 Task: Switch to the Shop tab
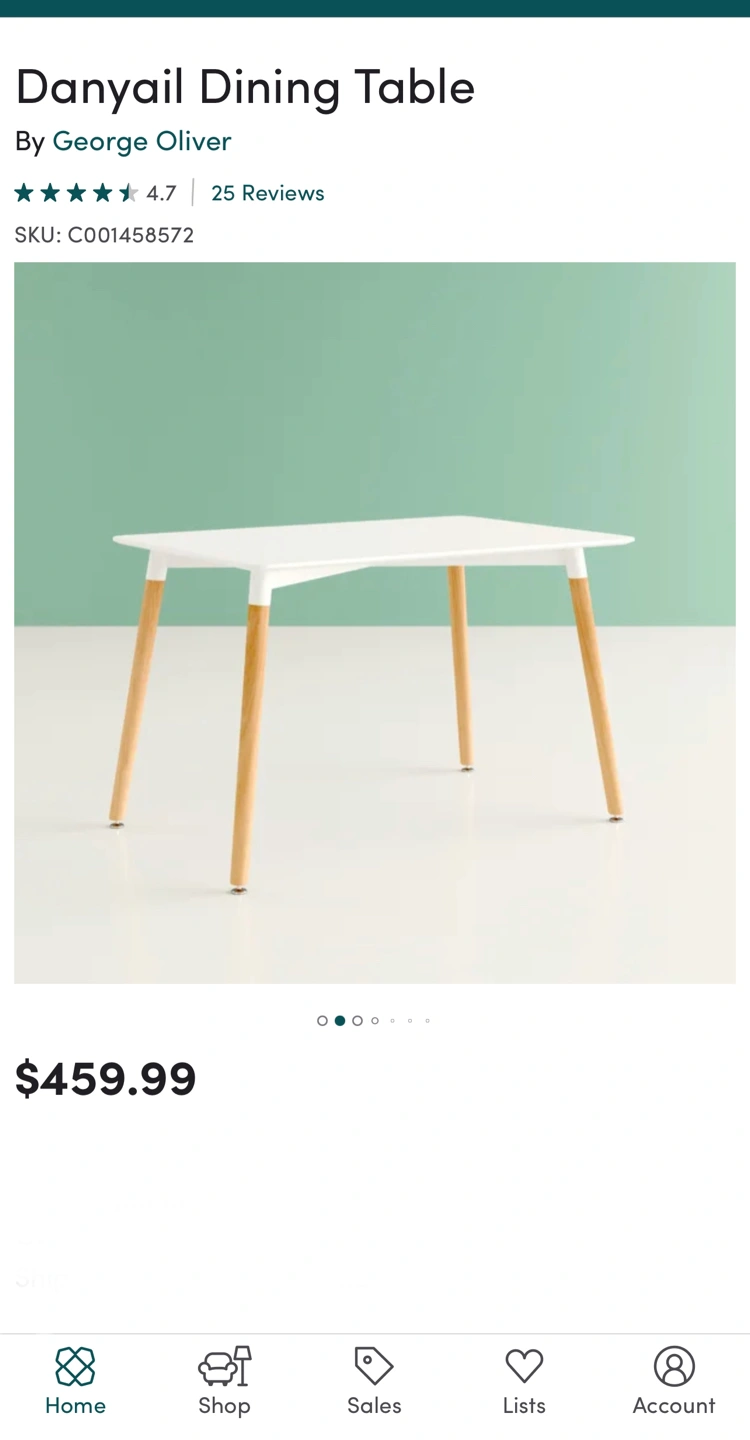click(224, 1381)
